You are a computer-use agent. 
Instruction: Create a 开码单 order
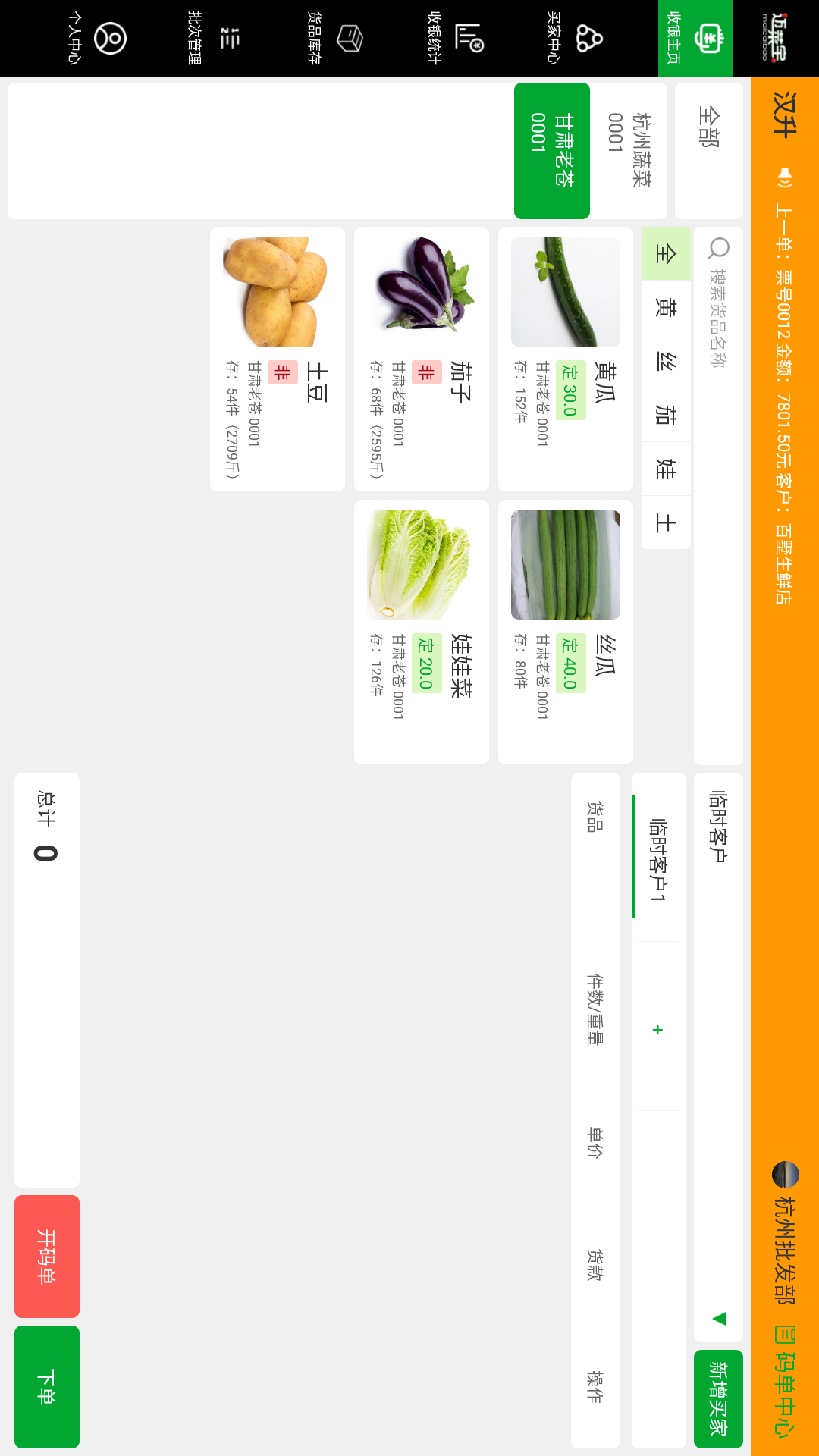(47, 1256)
